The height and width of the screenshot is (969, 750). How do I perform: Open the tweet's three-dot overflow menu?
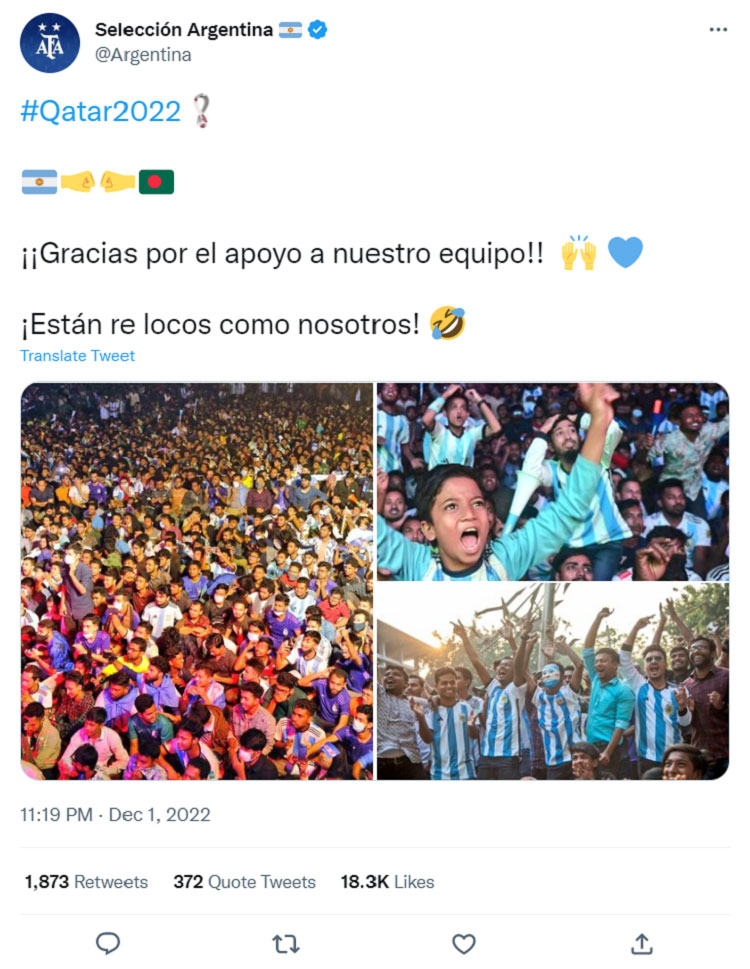pyautogui.click(x=718, y=30)
